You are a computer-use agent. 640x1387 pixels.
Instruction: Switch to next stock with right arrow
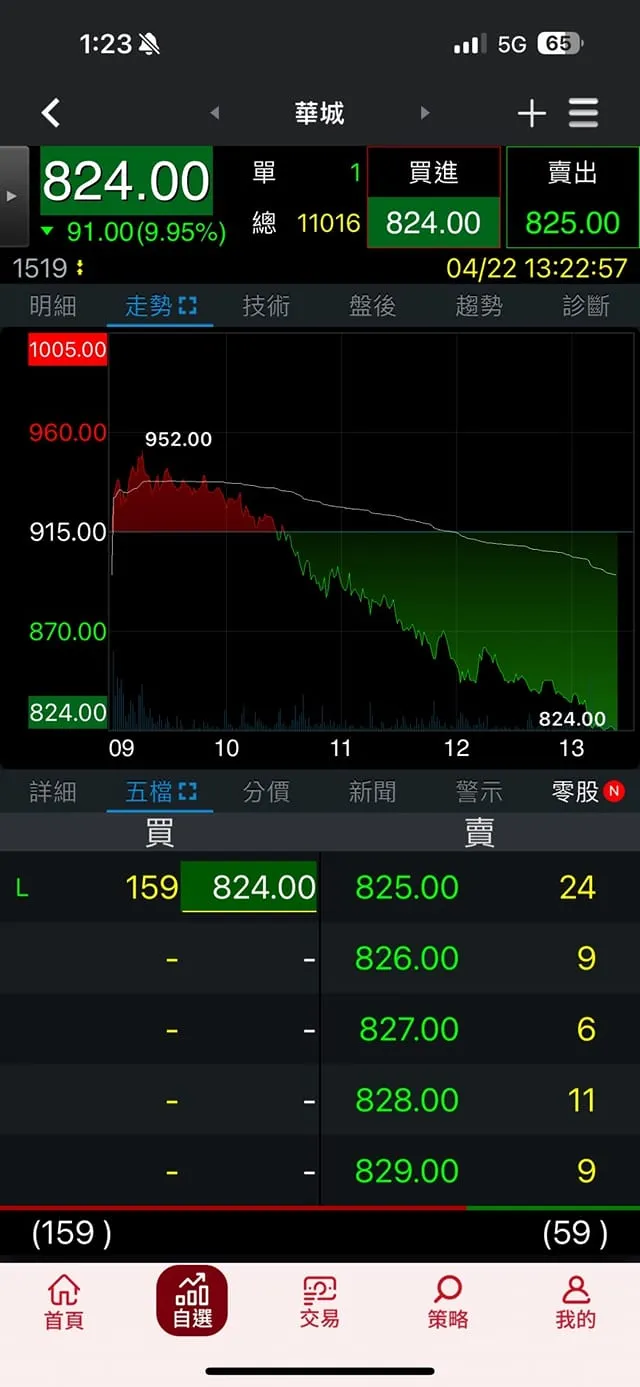(425, 113)
